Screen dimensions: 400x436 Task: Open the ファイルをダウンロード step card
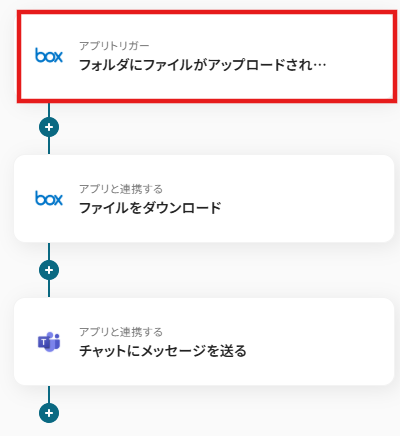(x=204, y=199)
